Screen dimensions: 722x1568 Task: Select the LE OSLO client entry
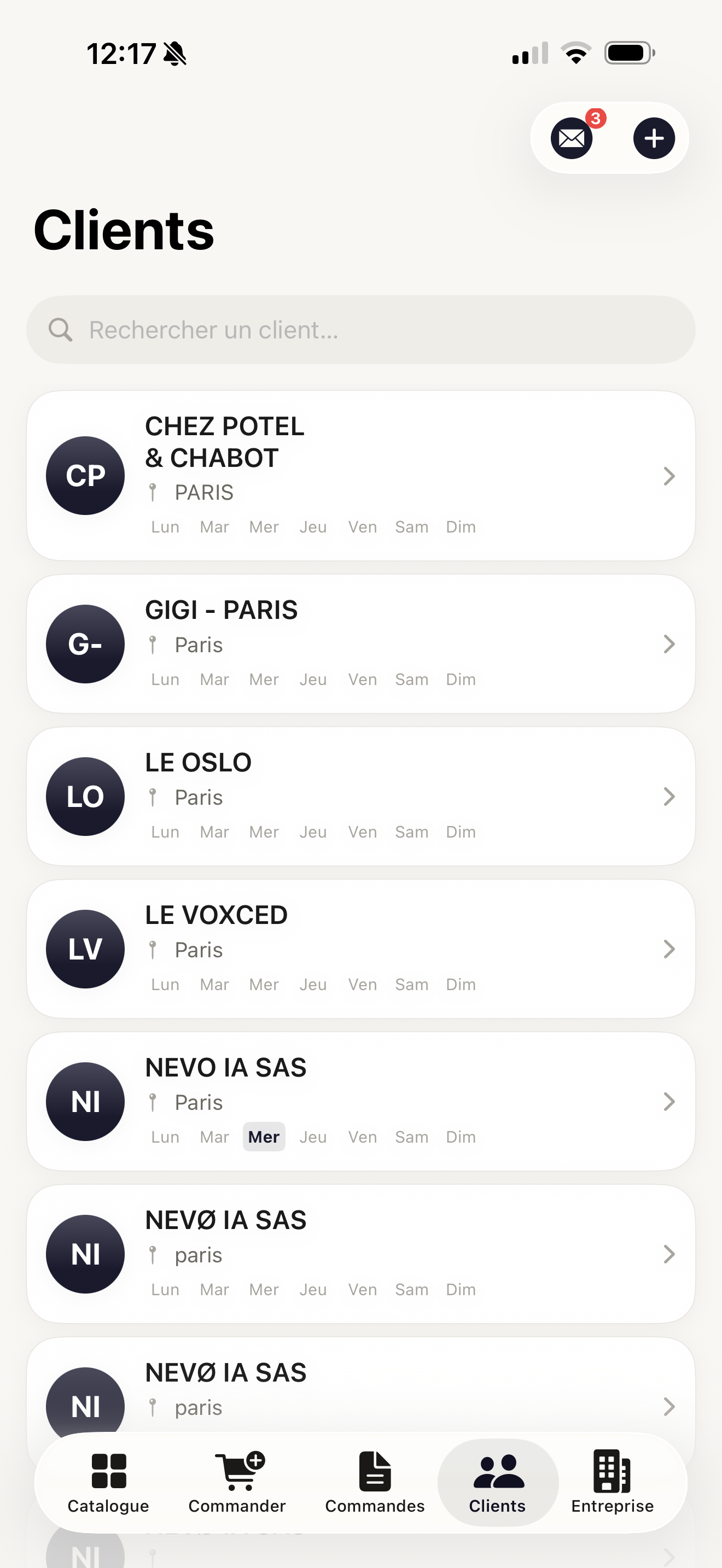pos(361,796)
